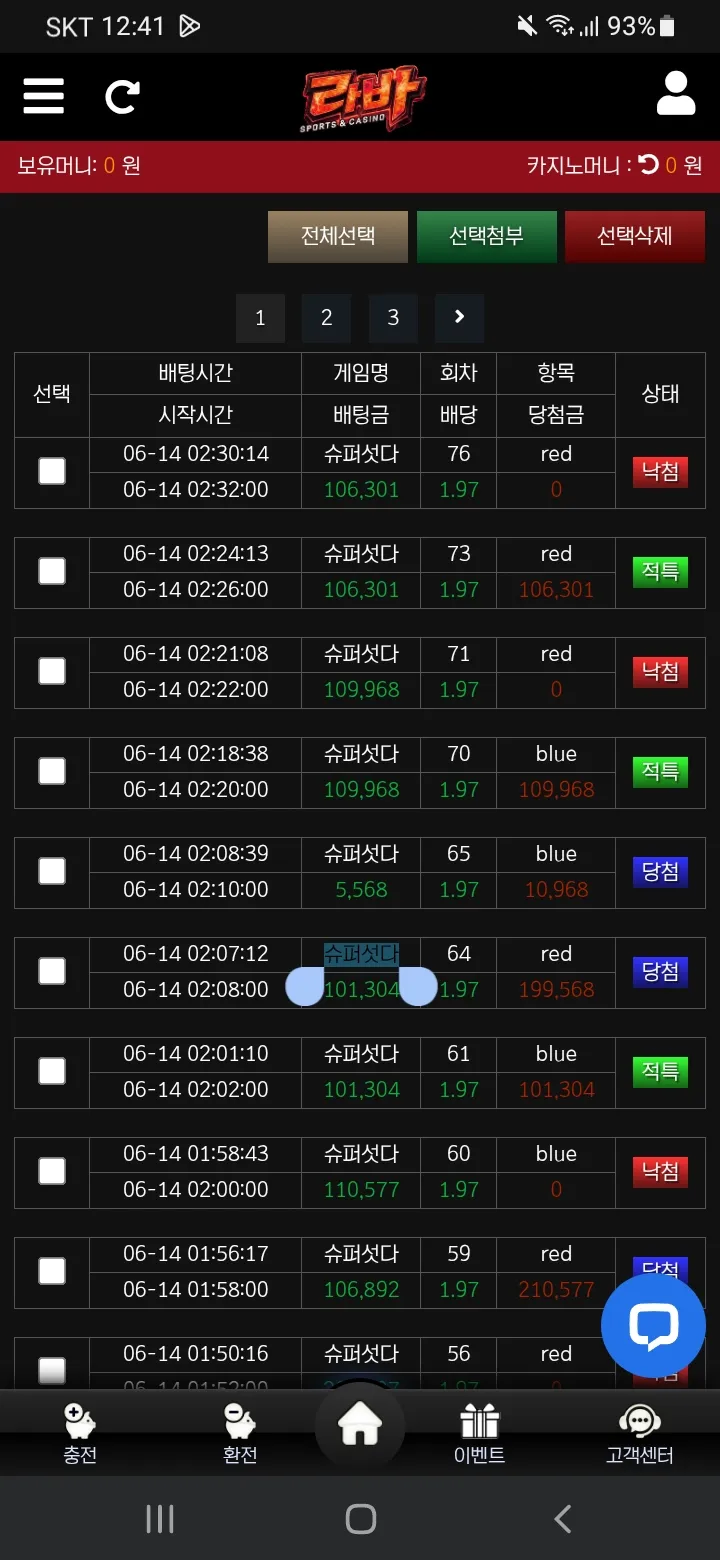
Task: Open the 이벤트 tab
Action: [x=480, y=1434]
